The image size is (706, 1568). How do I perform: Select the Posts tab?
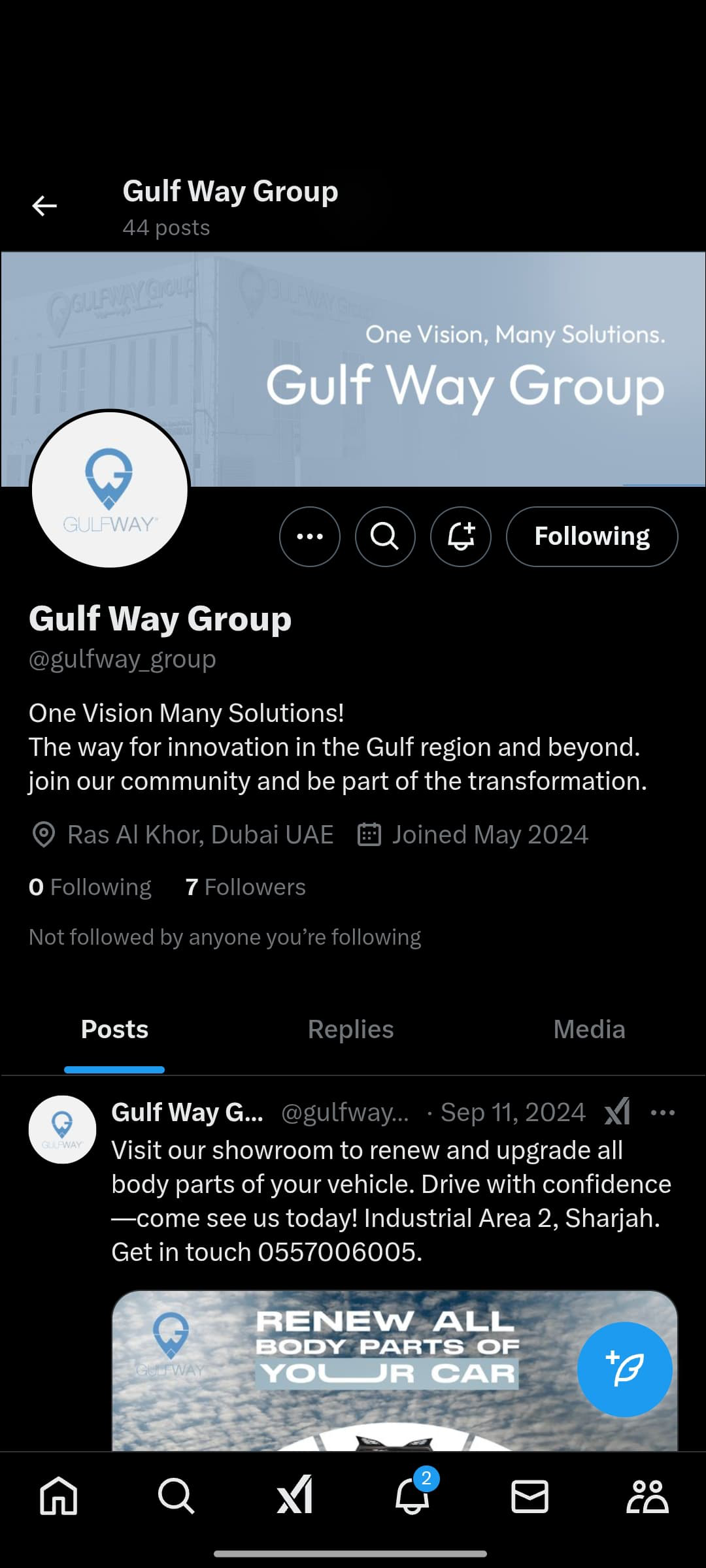pyautogui.click(x=114, y=1030)
